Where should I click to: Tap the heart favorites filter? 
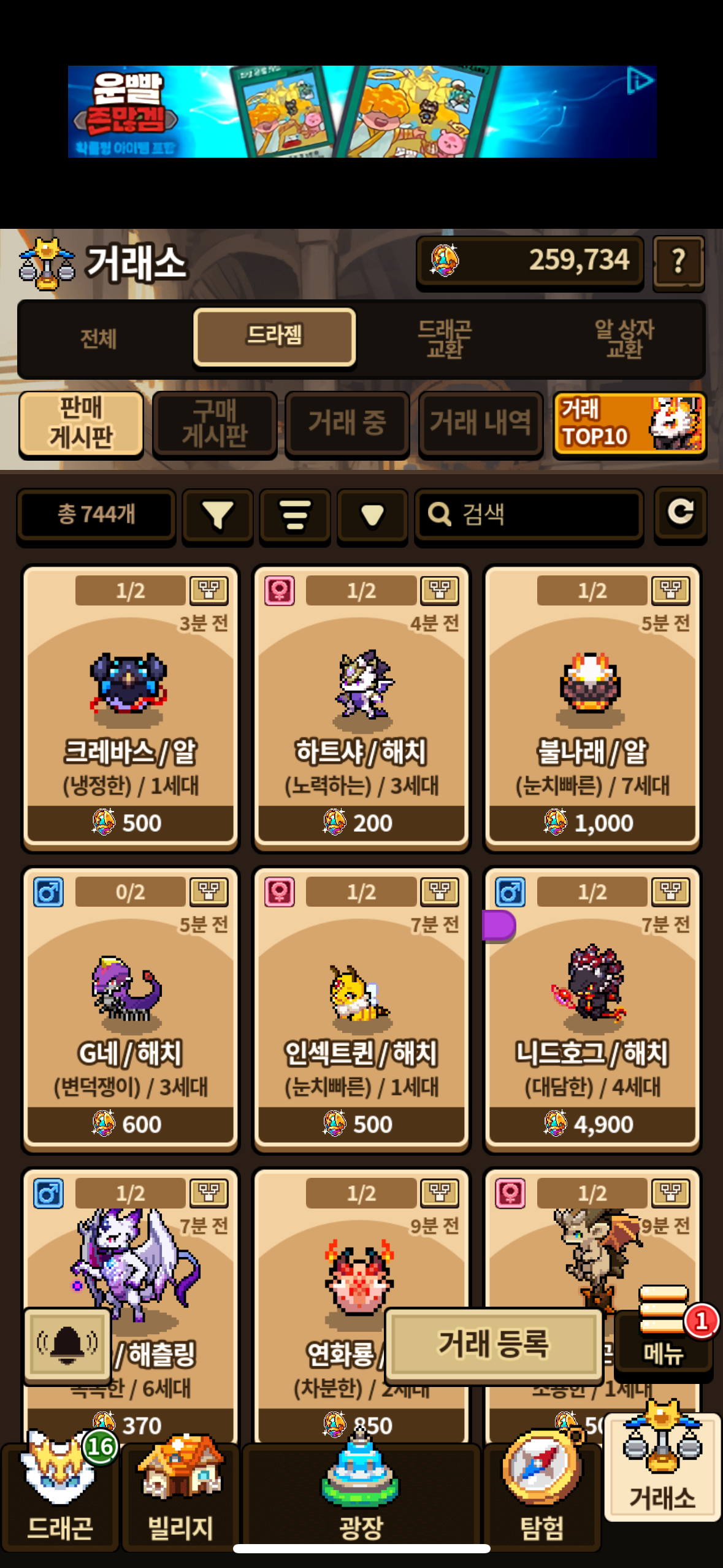[372, 515]
